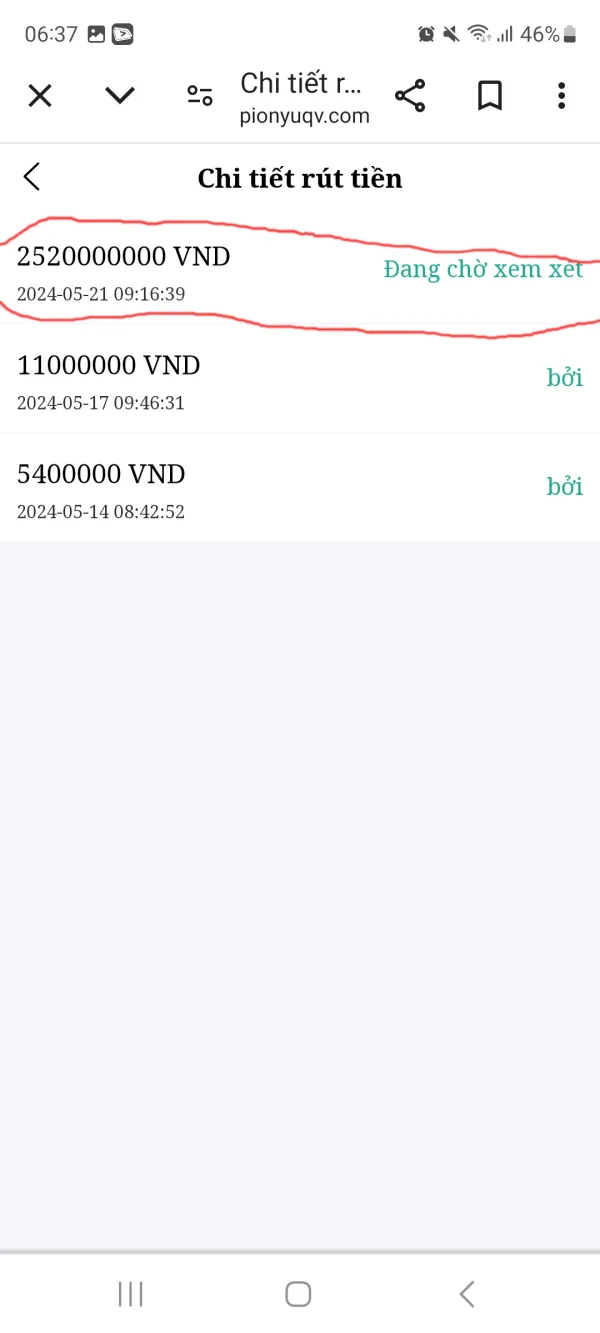The width and height of the screenshot is (600, 1333).
Task: Share this page
Action: pyautogui.click(x=410, y=96)
